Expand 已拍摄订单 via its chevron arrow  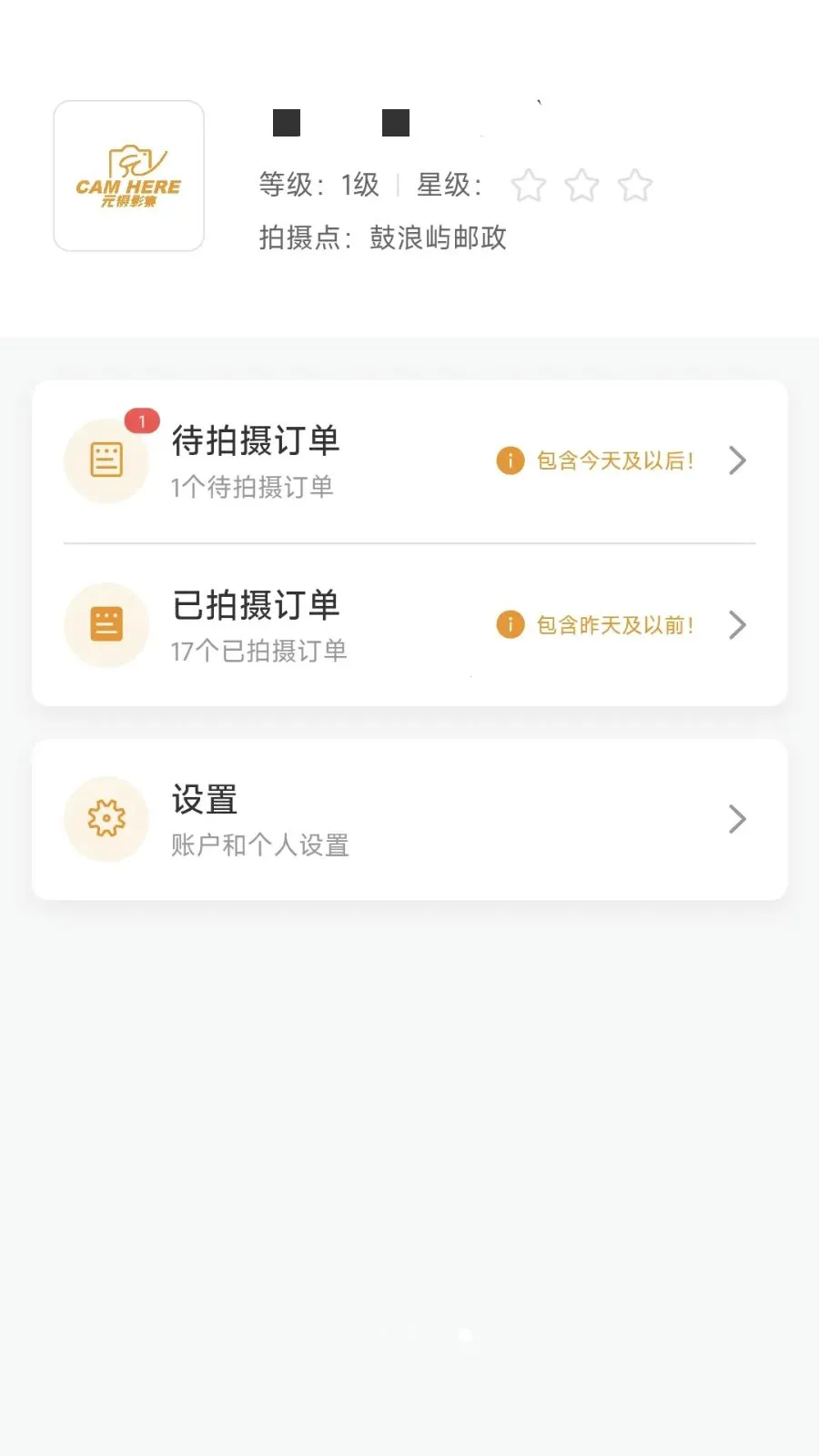(738, 625)
